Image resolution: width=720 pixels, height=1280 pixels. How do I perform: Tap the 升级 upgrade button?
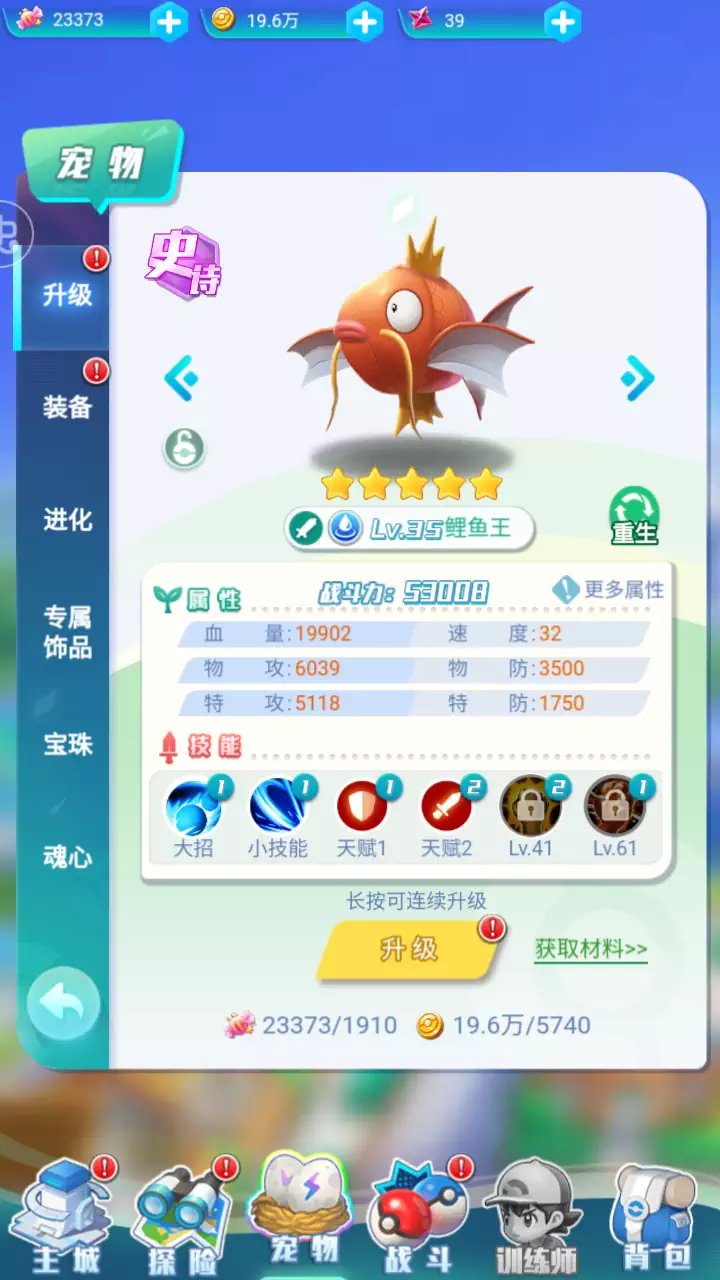(408, 949)
